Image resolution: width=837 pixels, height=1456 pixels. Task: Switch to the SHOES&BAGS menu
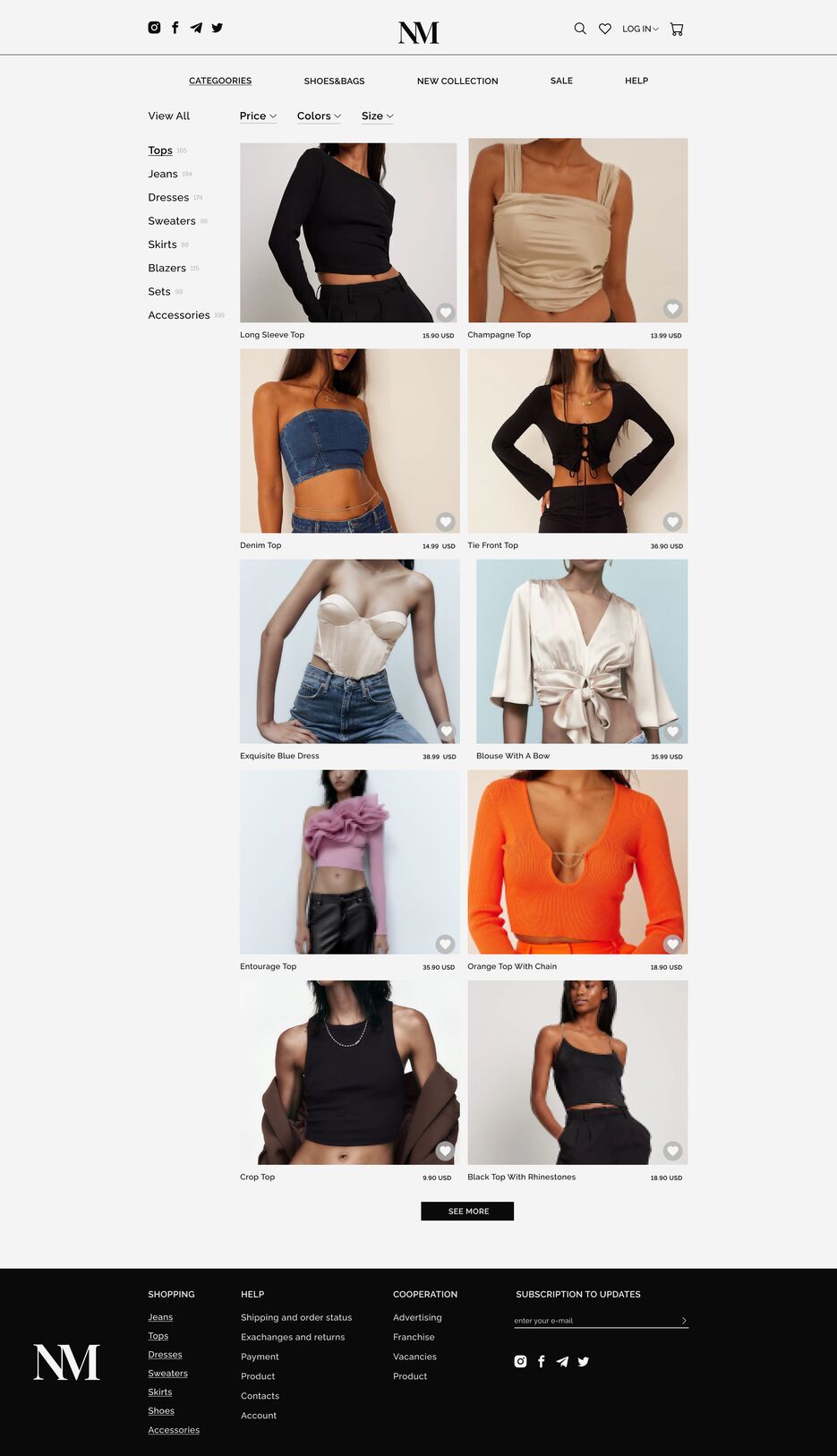pos(334,81)
